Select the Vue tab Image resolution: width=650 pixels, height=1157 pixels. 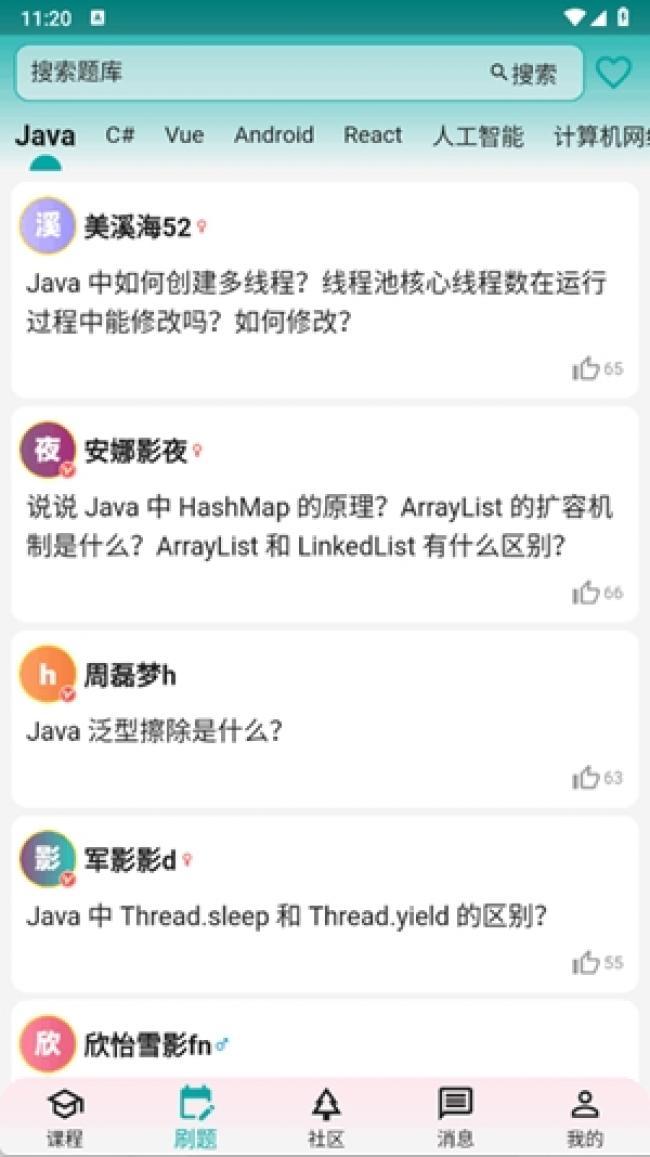point(184,135)
